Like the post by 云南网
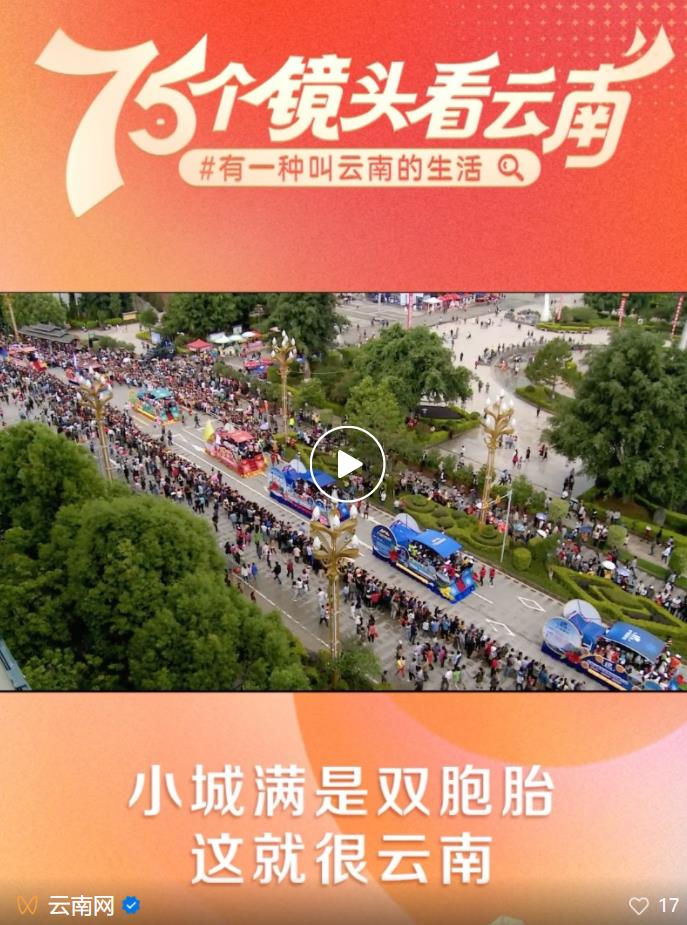Viewport: 687px width, 925px height. click(639, 906)
